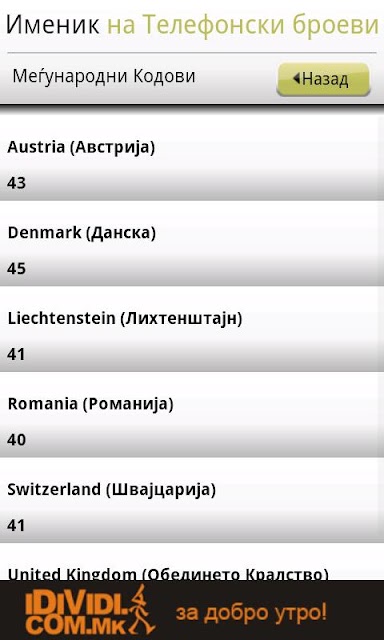Viewport: 384px width, 640px height.
Task: Open the iDividi.com.mk banner ad
Action: 192,610
